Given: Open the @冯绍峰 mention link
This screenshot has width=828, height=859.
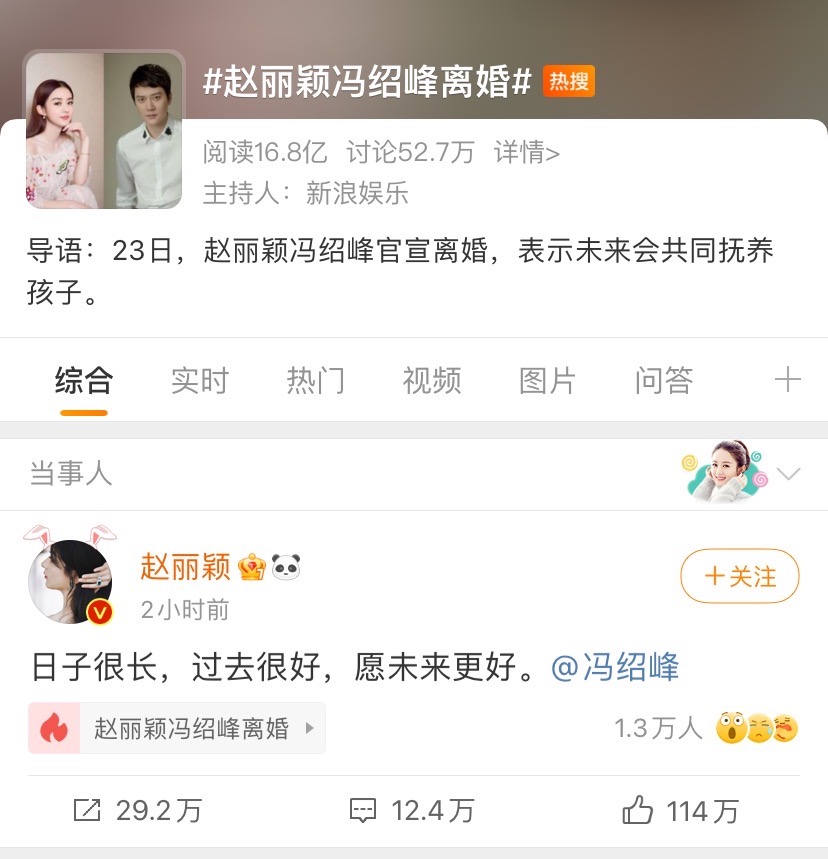Looking at the screenshot, I should (615, 667).
